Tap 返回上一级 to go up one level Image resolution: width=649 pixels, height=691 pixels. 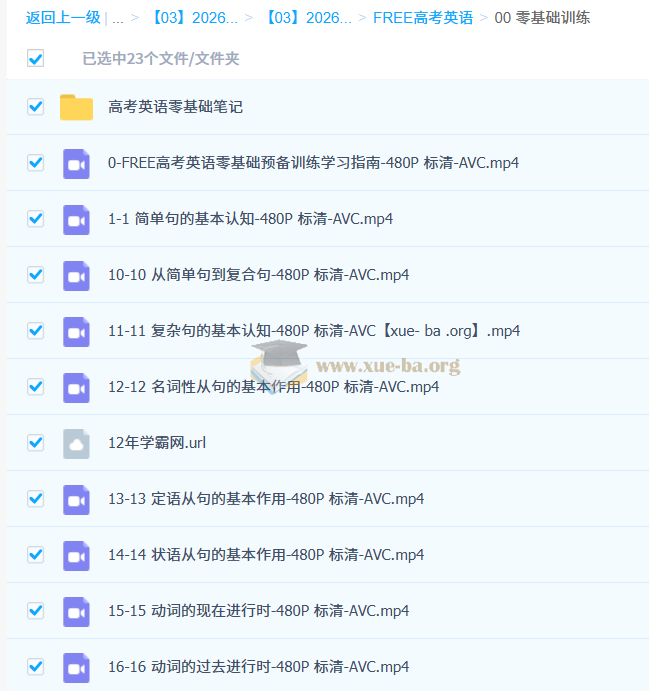(x=62, y=18)
